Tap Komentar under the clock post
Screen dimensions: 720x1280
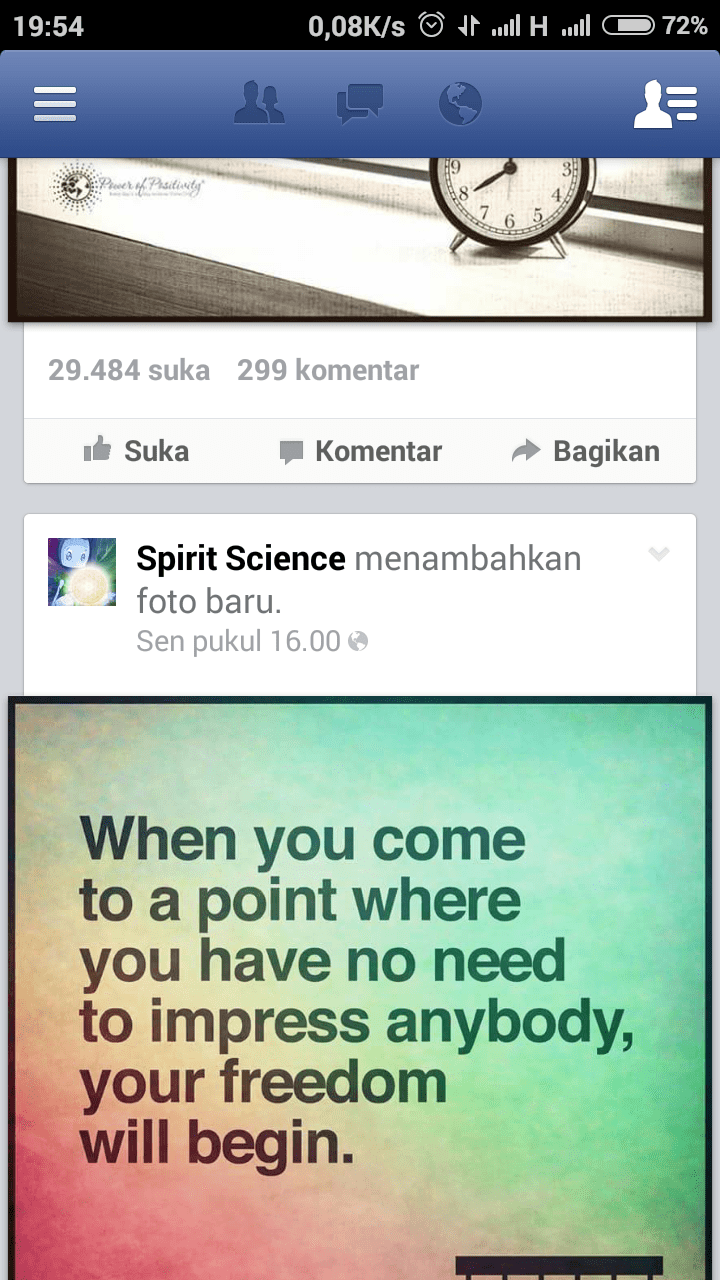coord(360,451)
